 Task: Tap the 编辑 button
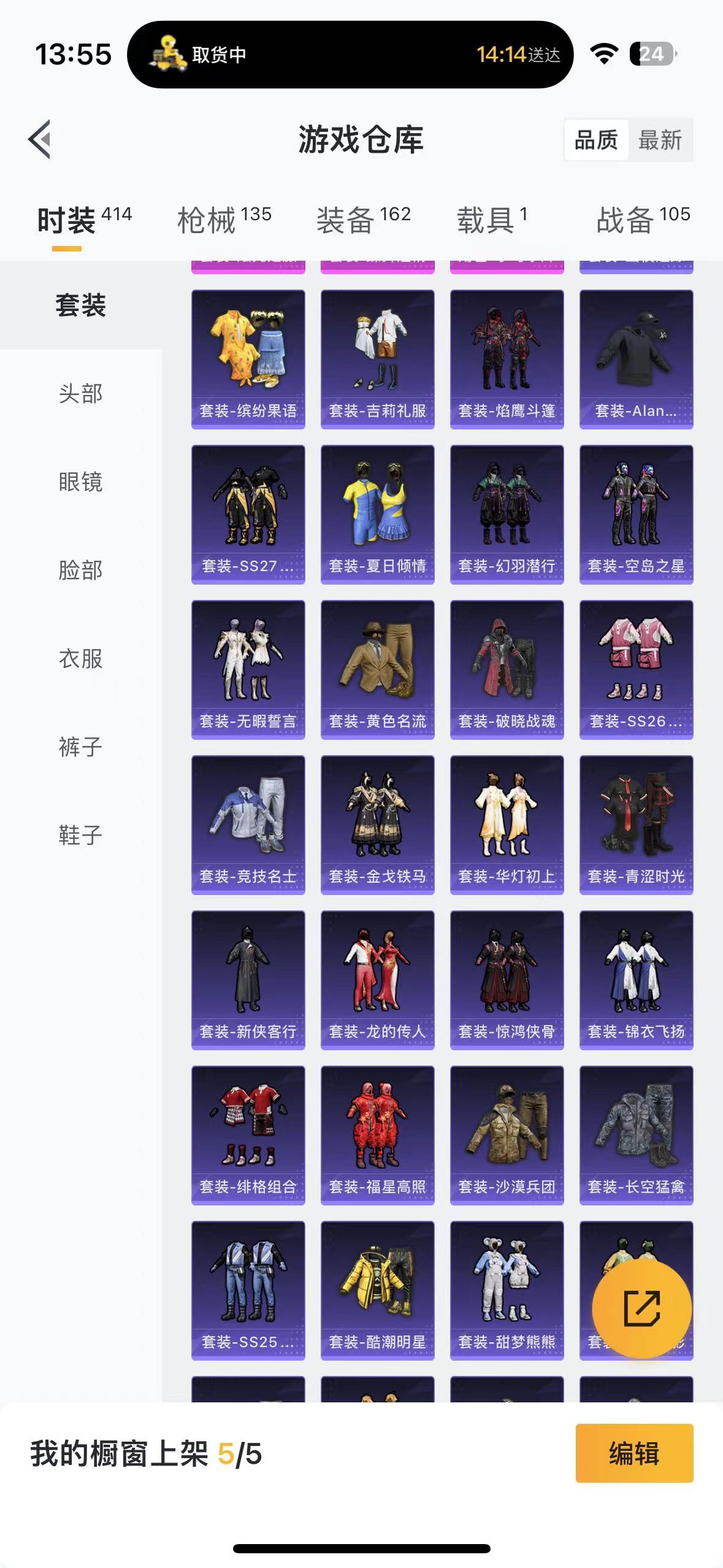[x=634, y=1453]
